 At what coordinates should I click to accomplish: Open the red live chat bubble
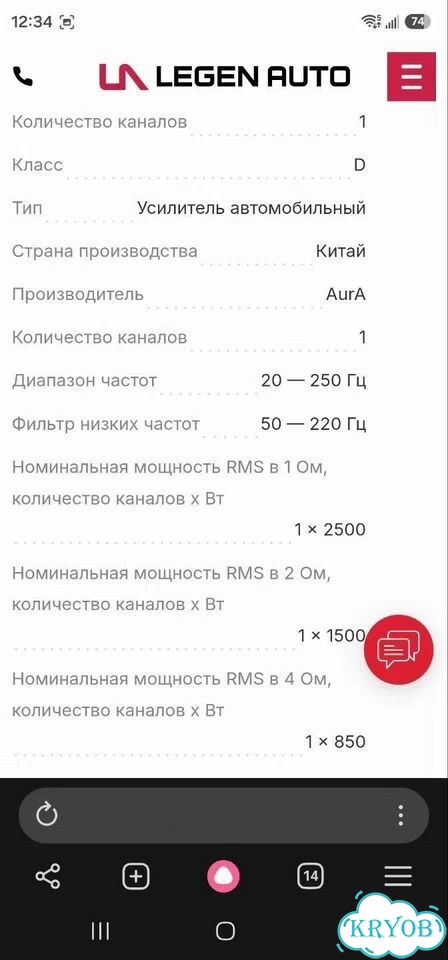pyautogui.click(x=398, y=650)
